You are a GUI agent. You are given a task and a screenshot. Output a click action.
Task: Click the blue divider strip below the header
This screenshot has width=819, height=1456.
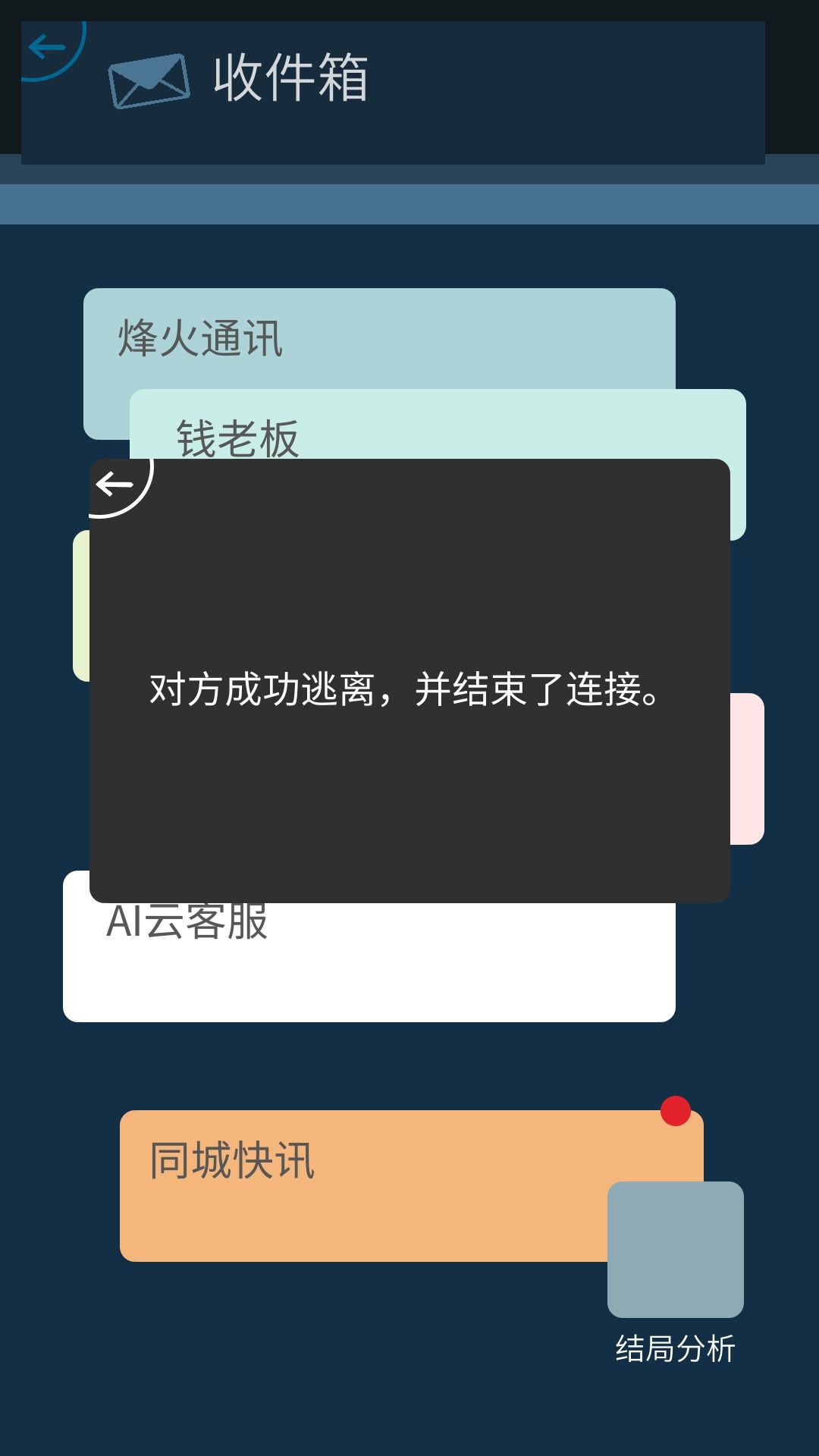[x=409, y=201]
